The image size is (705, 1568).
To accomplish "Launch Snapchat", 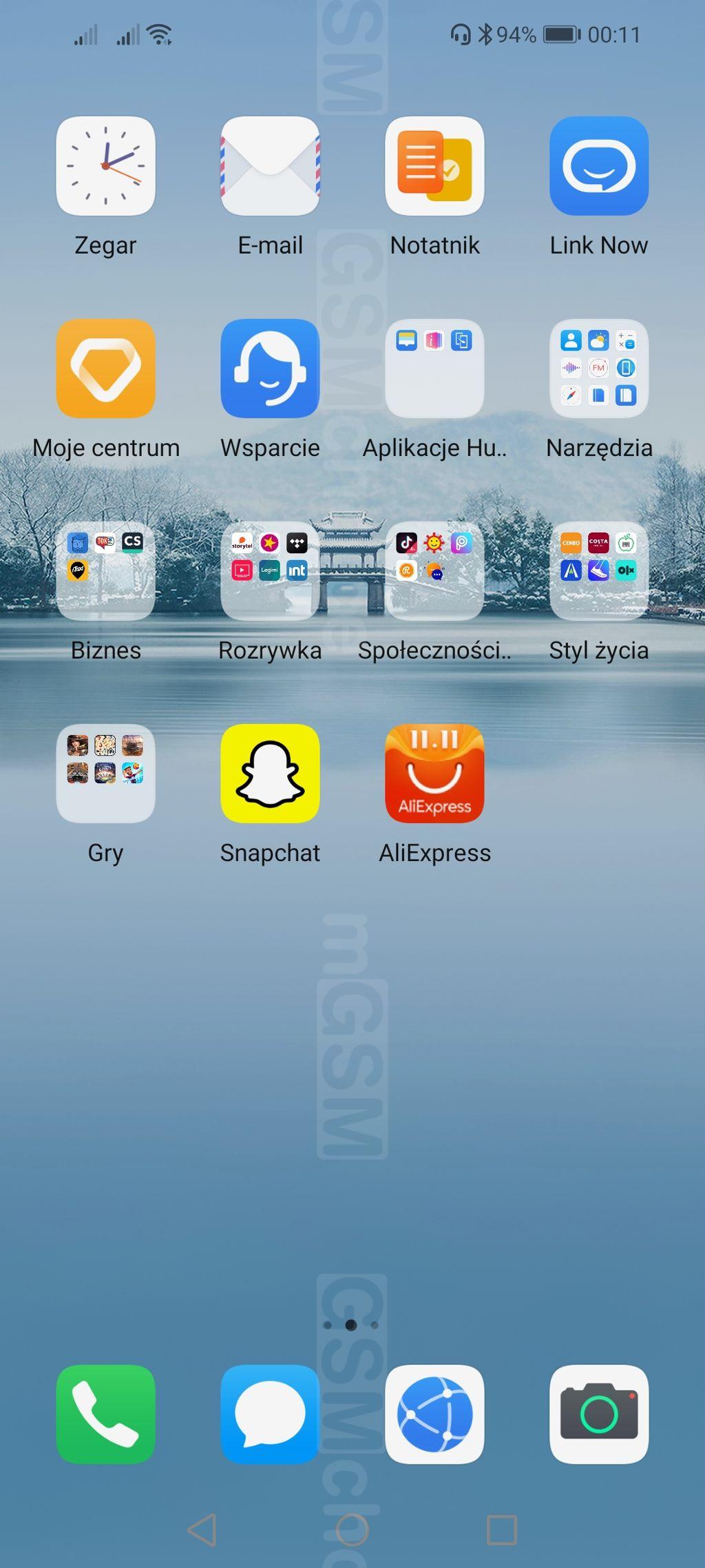I will [x=270, y=774].
